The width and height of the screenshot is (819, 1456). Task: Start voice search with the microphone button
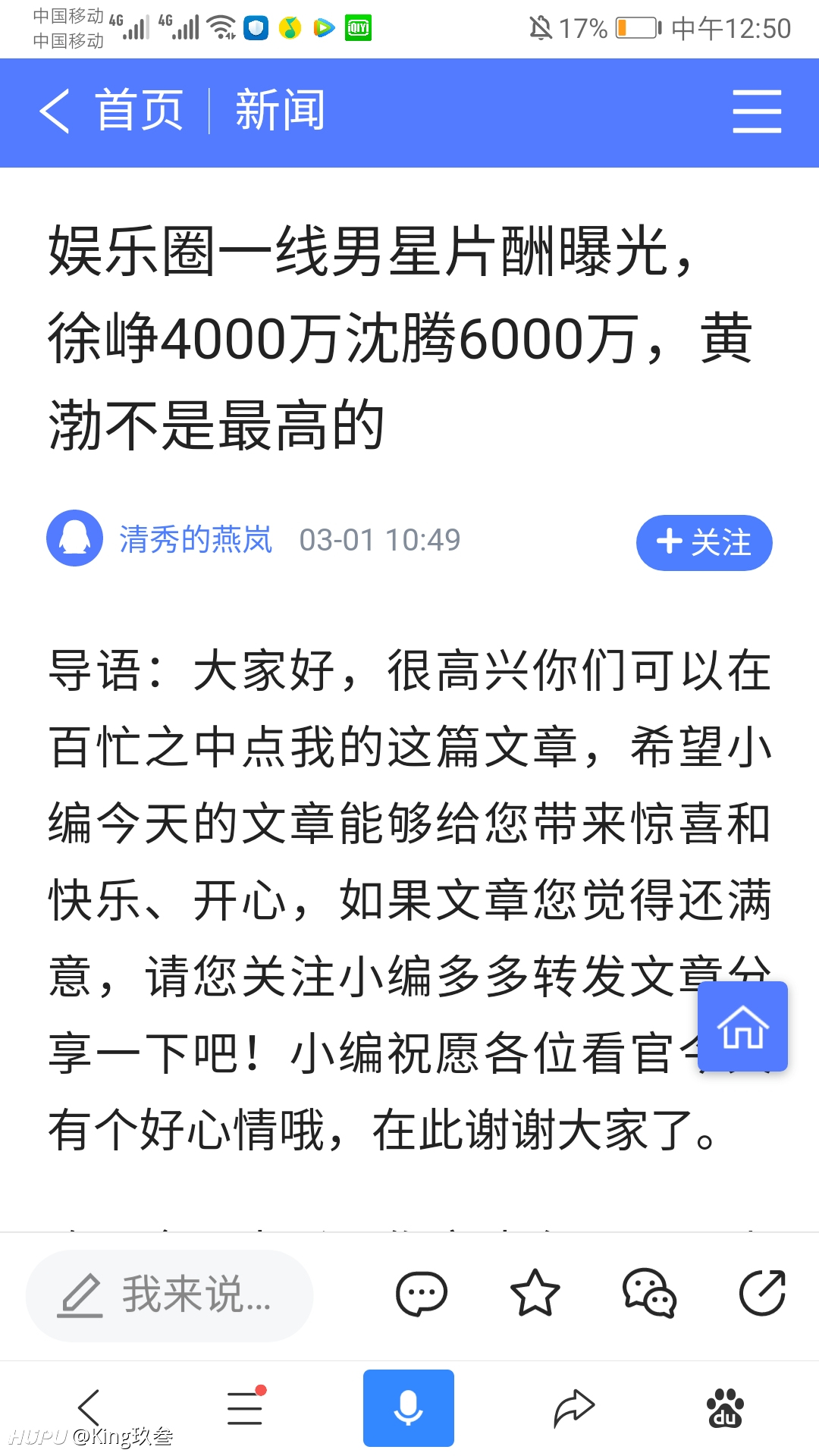point(409,1408)
